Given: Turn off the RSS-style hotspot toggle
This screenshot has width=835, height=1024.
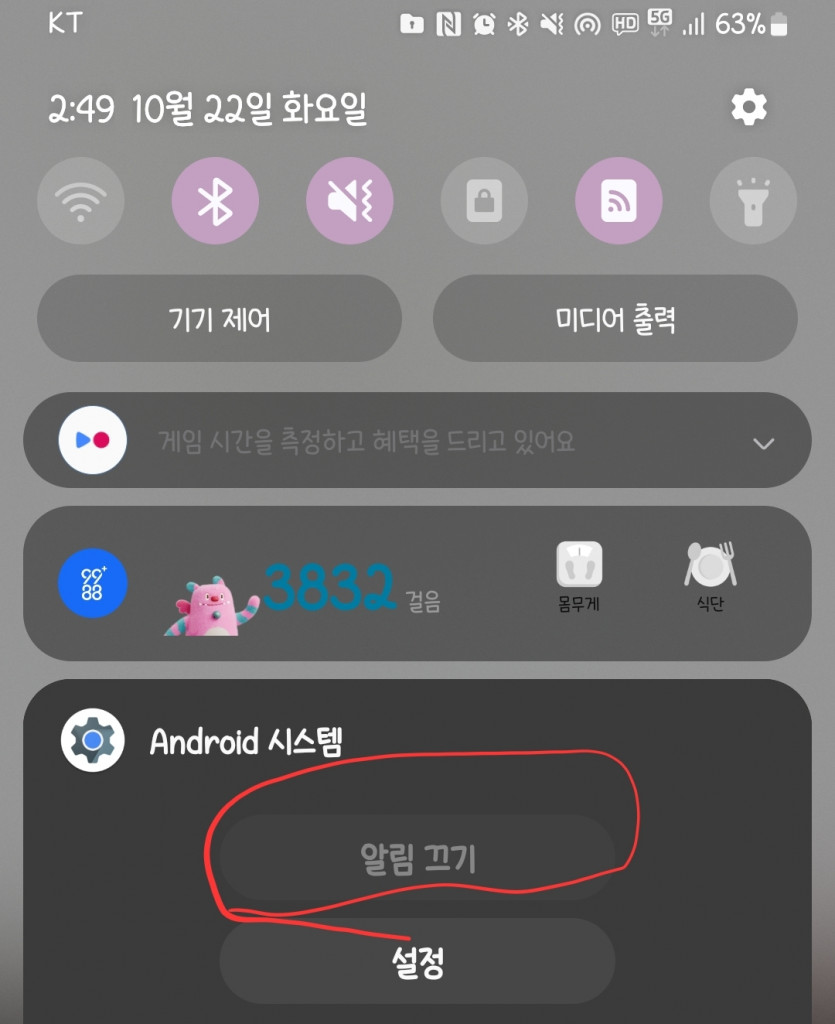Looking at the screenshot, I should pyautogui.click(x=618, y=201).
